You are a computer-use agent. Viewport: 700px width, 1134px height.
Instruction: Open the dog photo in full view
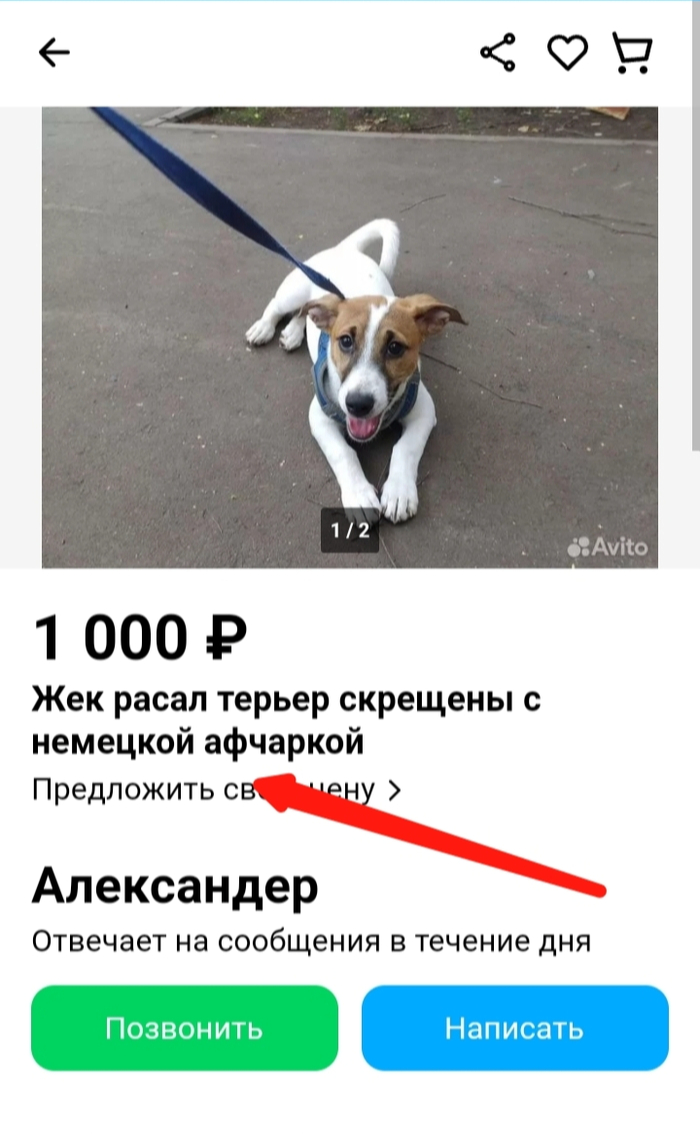349,337
